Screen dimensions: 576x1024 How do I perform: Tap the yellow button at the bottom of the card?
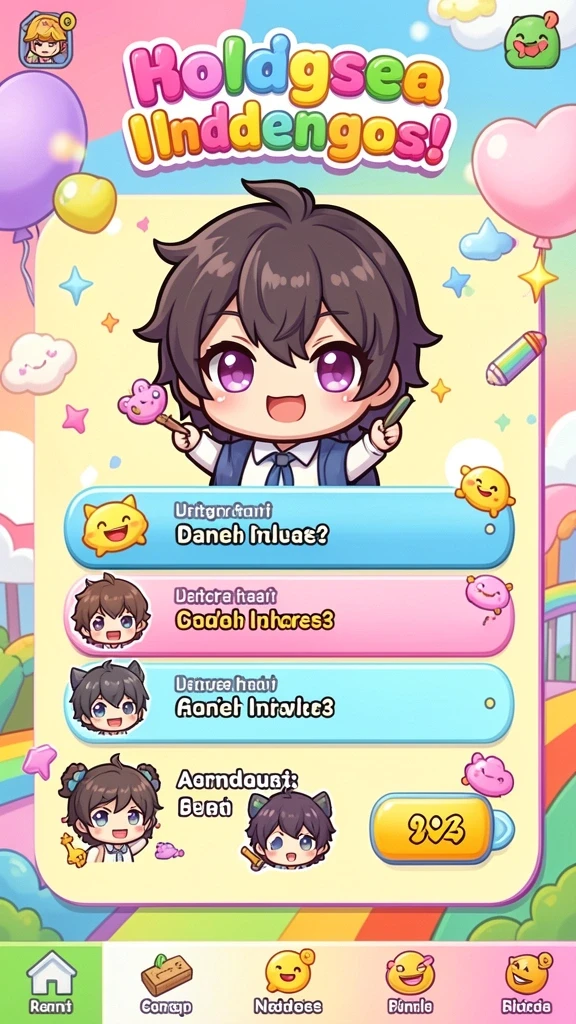click(432, 829)
